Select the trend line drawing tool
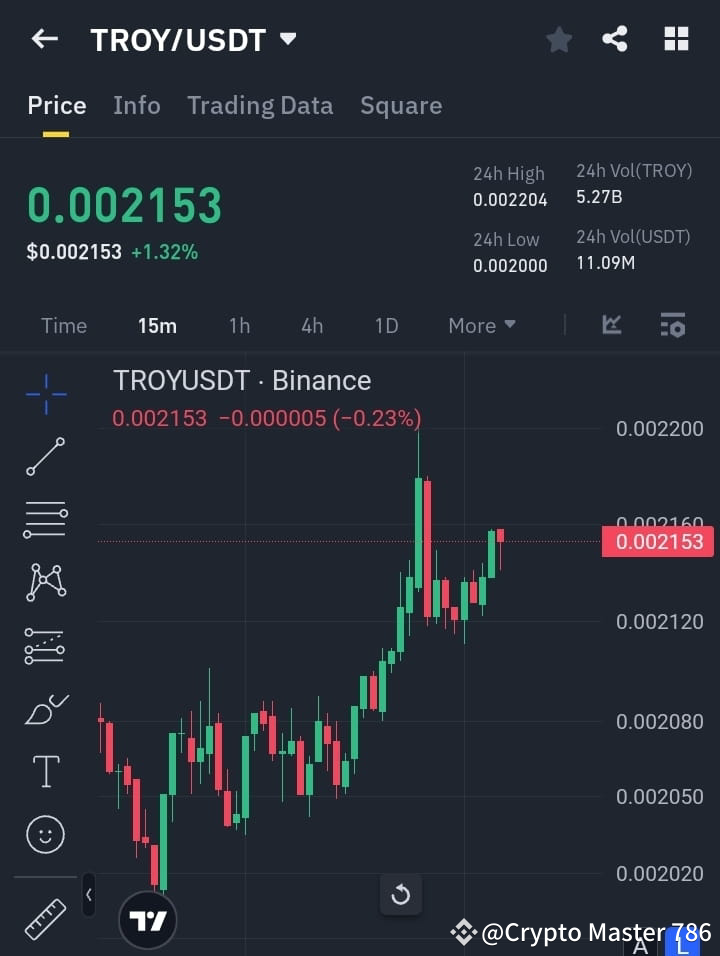720x956 pixels. [x=44, y=457]
